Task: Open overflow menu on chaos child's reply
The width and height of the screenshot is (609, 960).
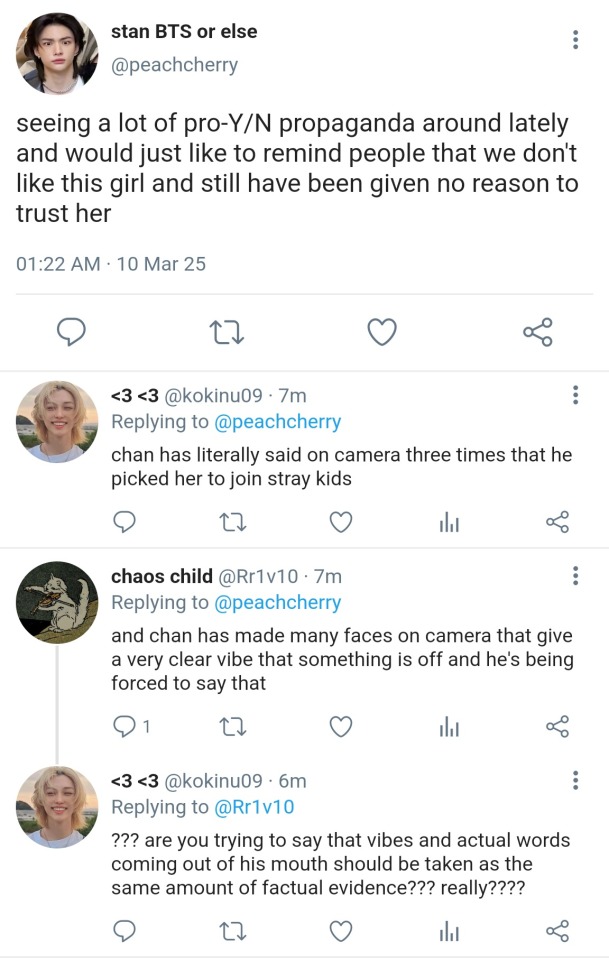Action: (x=575, y=576)
